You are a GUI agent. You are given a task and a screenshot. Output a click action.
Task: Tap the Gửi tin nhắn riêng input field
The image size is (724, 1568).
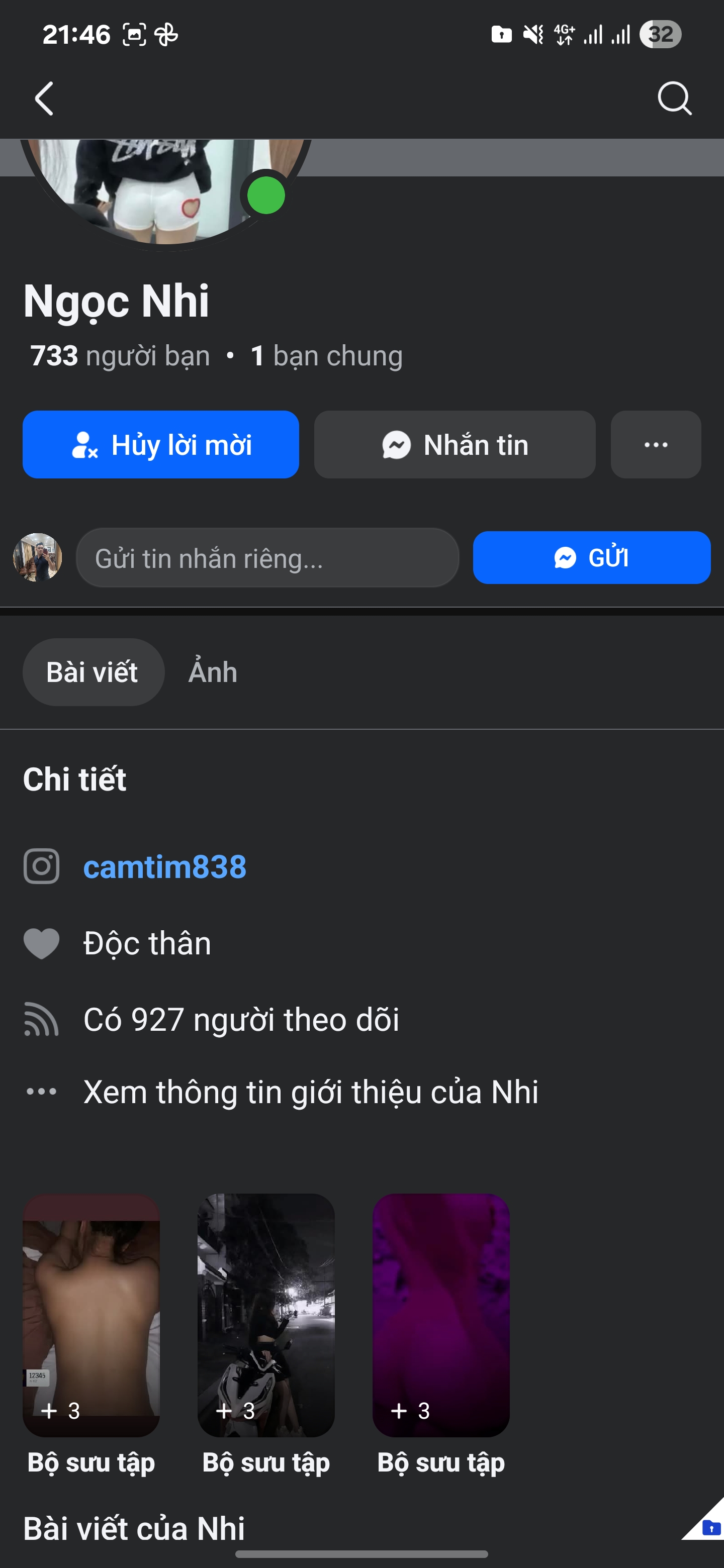click(268, 557)
